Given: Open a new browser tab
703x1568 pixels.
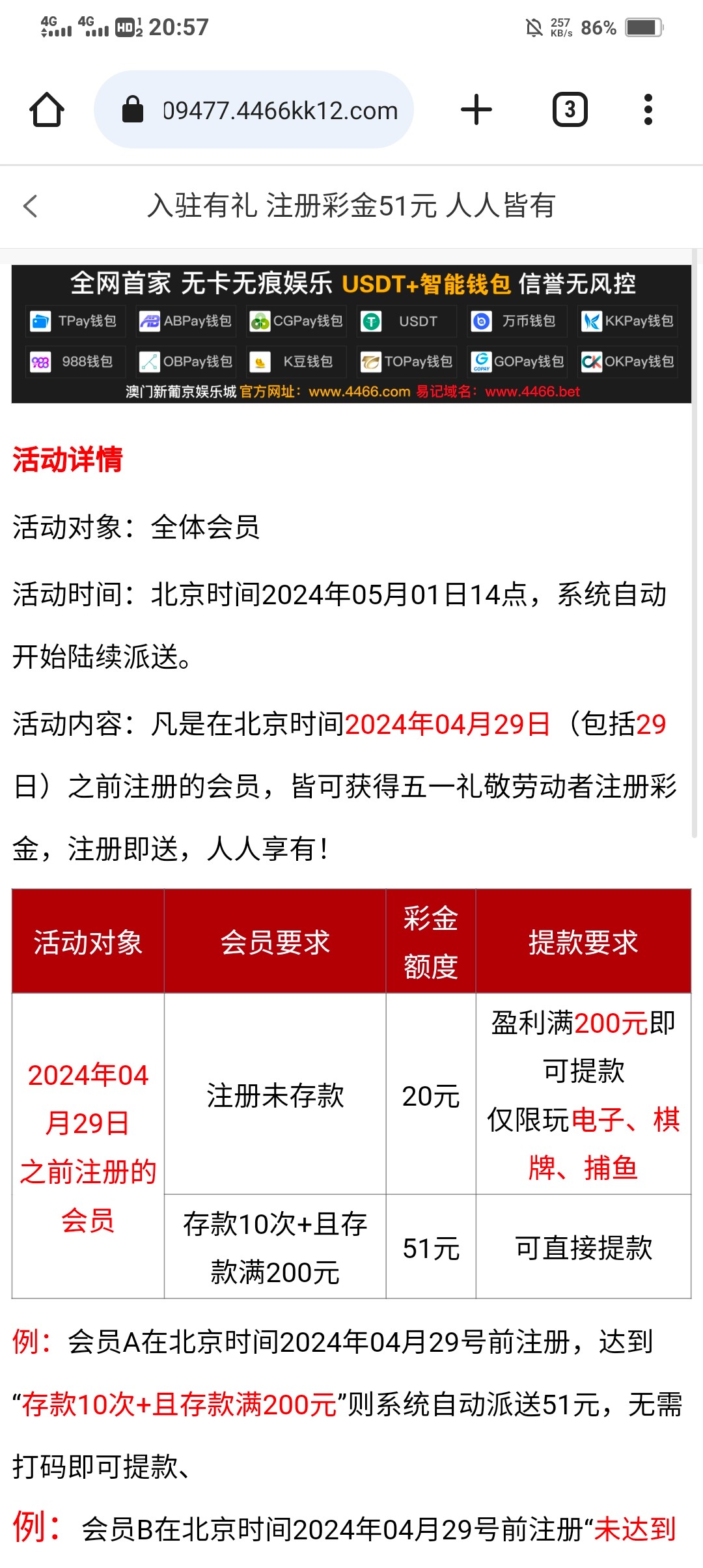Looking at the screenshot, I should click(x=476, y=109).
